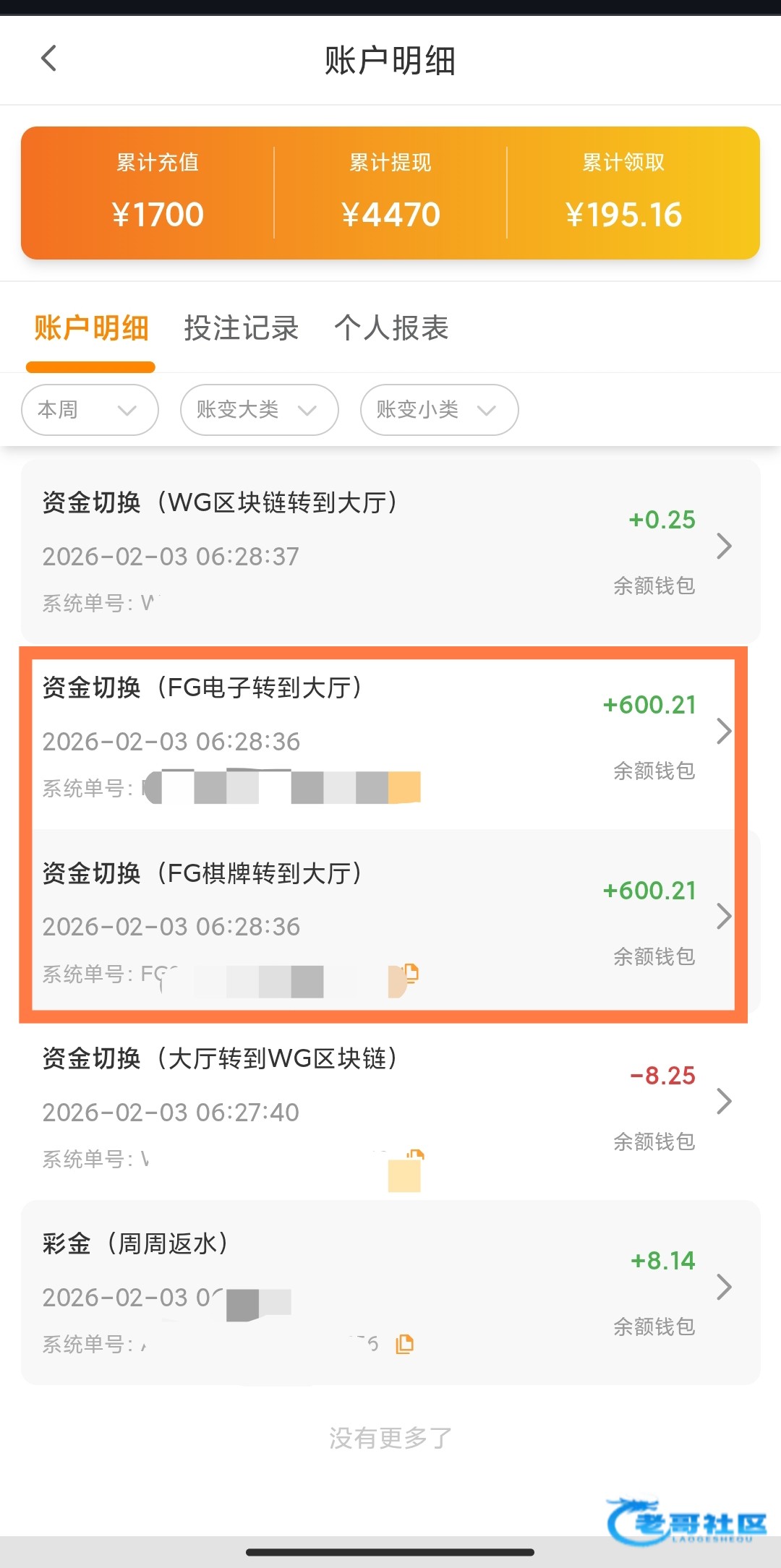
Task: Copy order number of FG棋牌 record
Action: tap(411, 973)
